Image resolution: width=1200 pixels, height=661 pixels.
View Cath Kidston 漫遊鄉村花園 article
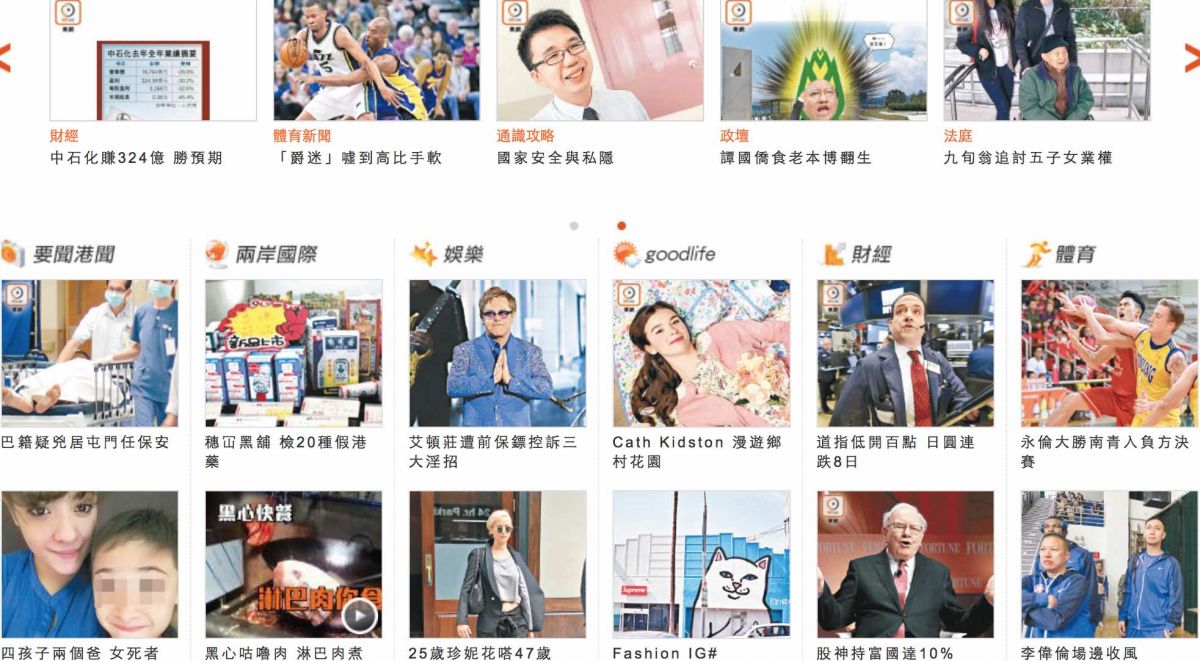pos(698,451)
